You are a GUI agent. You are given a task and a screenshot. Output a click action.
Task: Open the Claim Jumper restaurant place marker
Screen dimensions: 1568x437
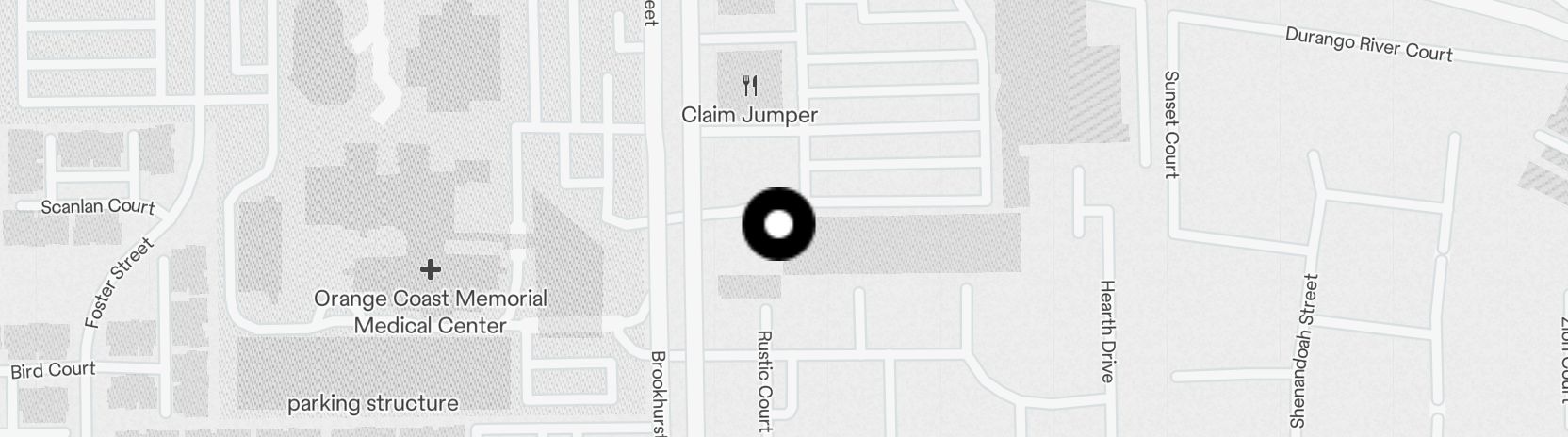(x=750, y=87)
